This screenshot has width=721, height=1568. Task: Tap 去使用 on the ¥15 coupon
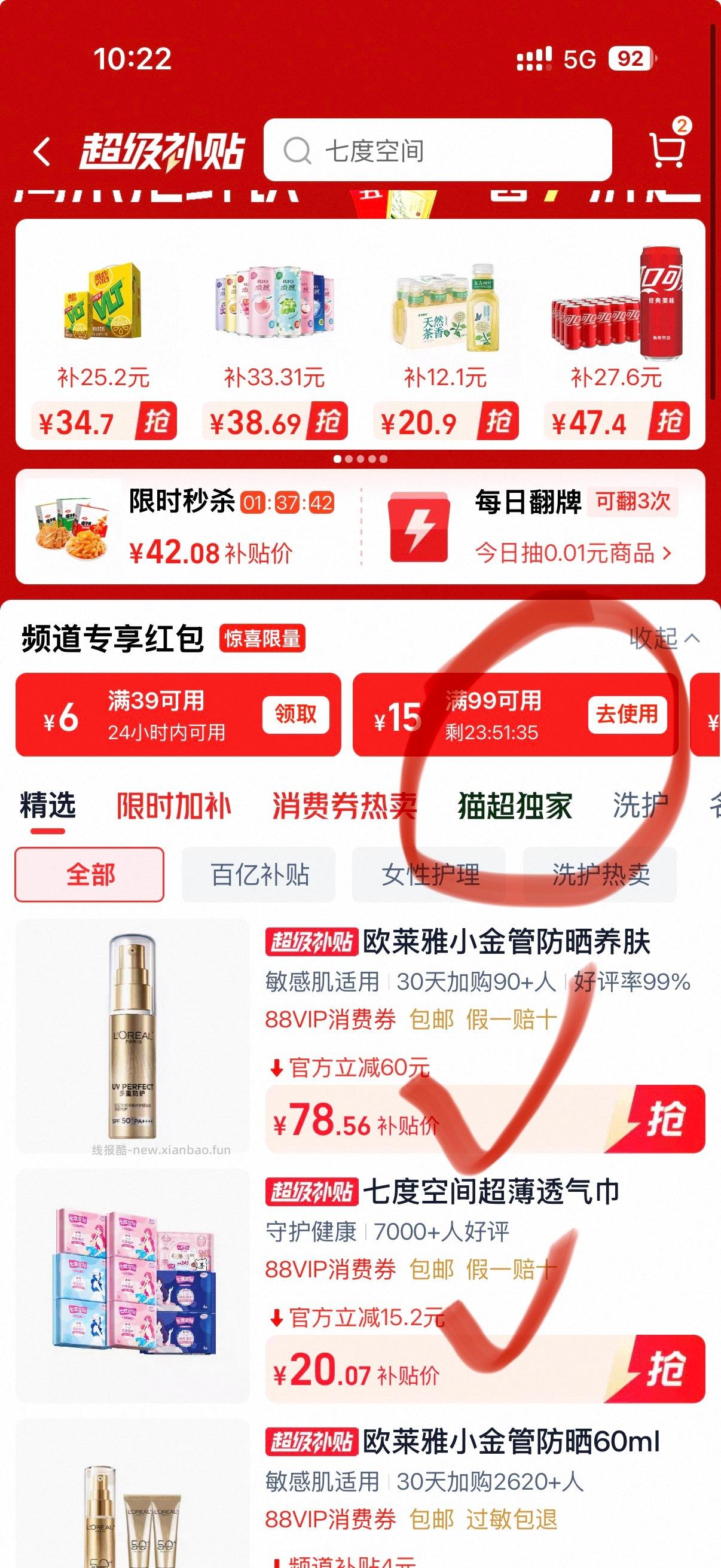(x=628, y=716)
